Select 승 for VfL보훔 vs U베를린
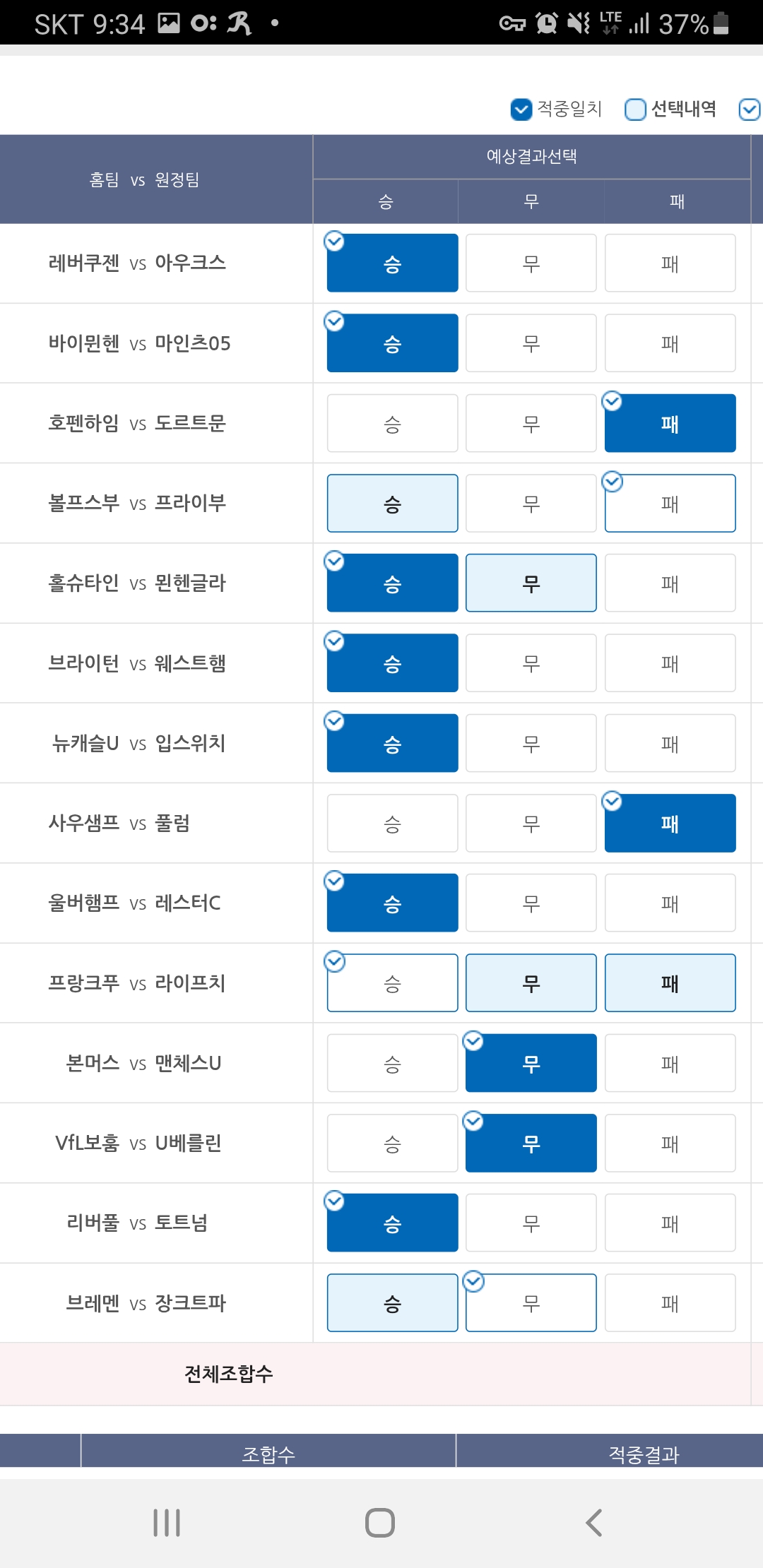763x1568 pixels. tap(392, 1143)
